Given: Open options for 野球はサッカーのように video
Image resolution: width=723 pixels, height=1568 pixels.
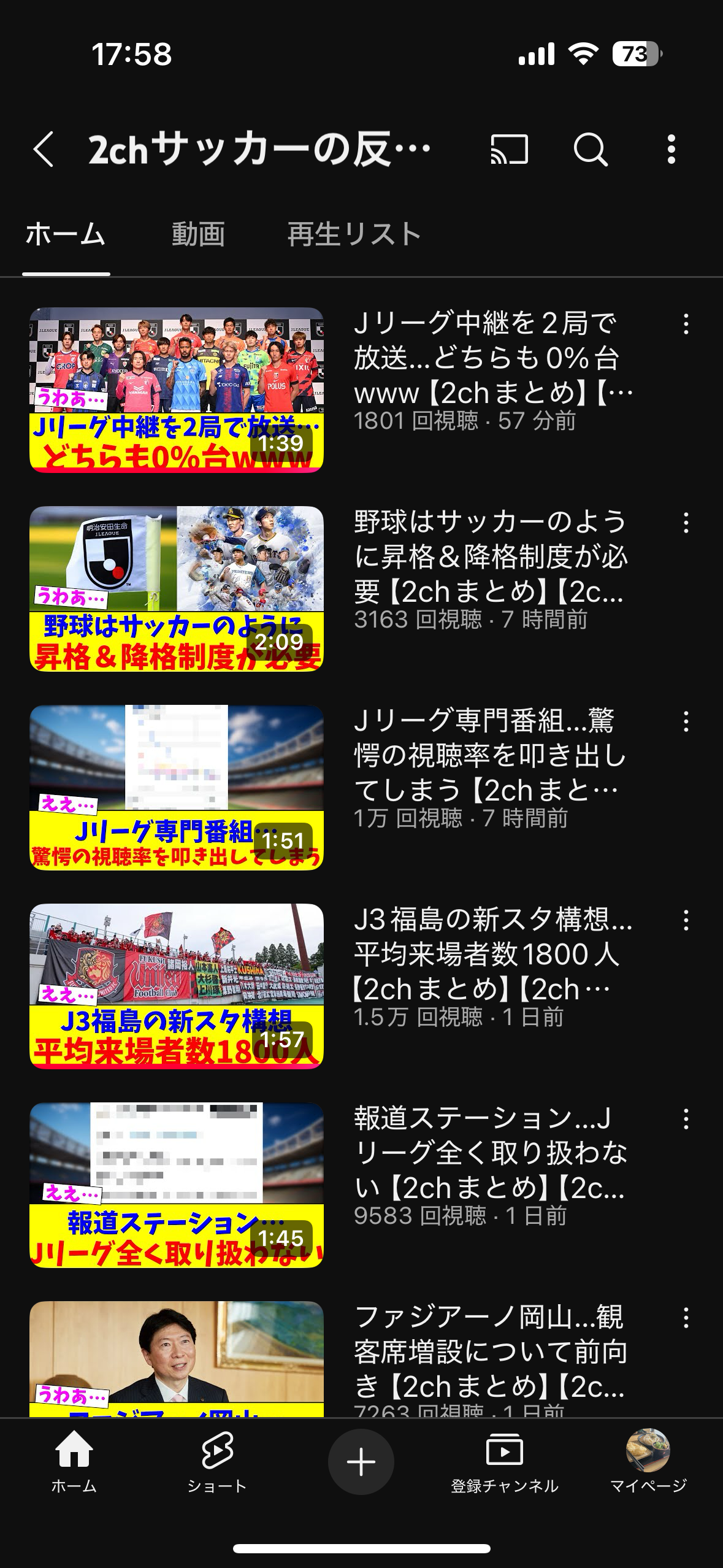Looking at the screenshot, I should (x=686, y=523).
